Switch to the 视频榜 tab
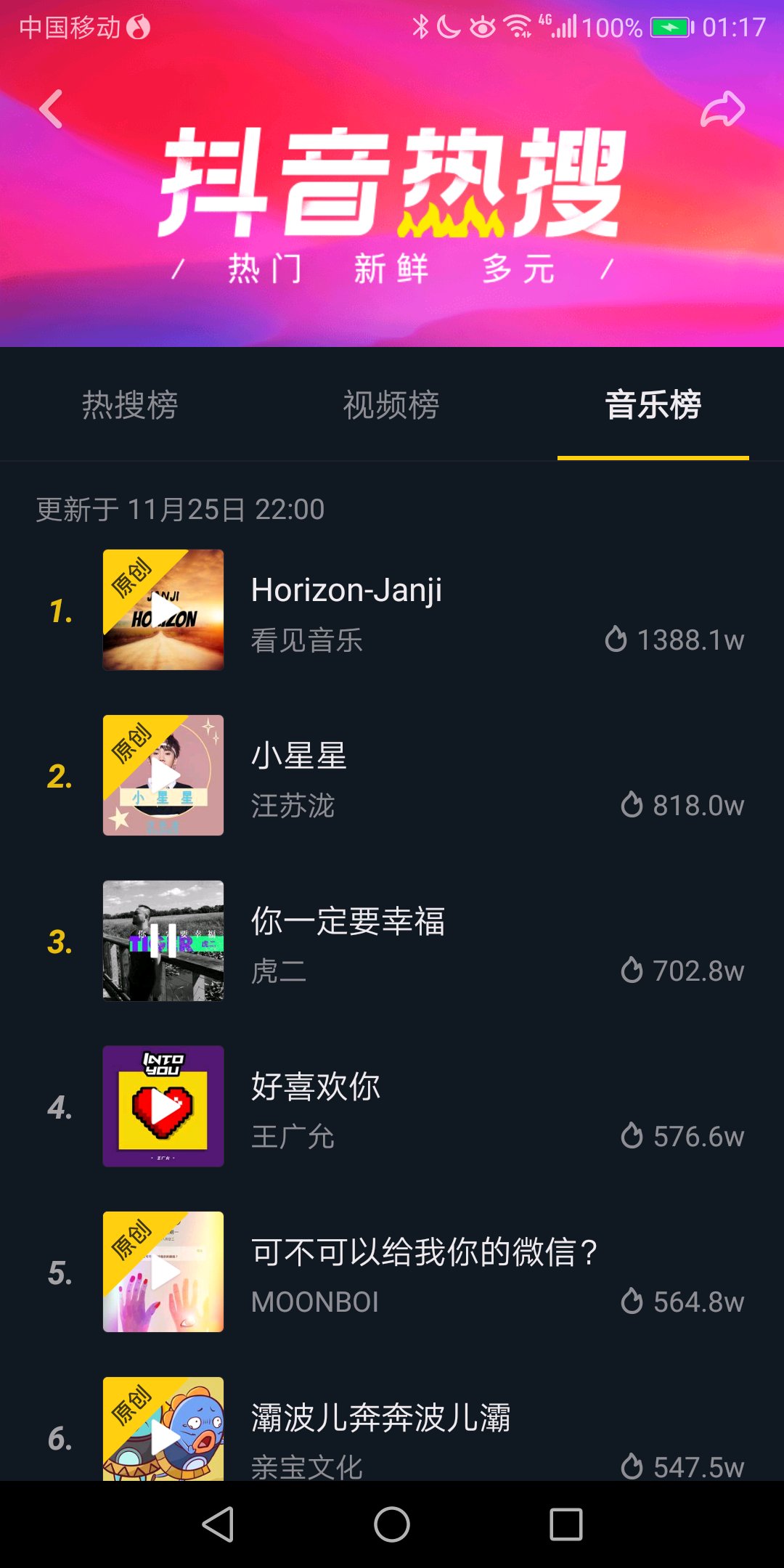The height and width of the screenshot is (1568, 784). [391, 405]
